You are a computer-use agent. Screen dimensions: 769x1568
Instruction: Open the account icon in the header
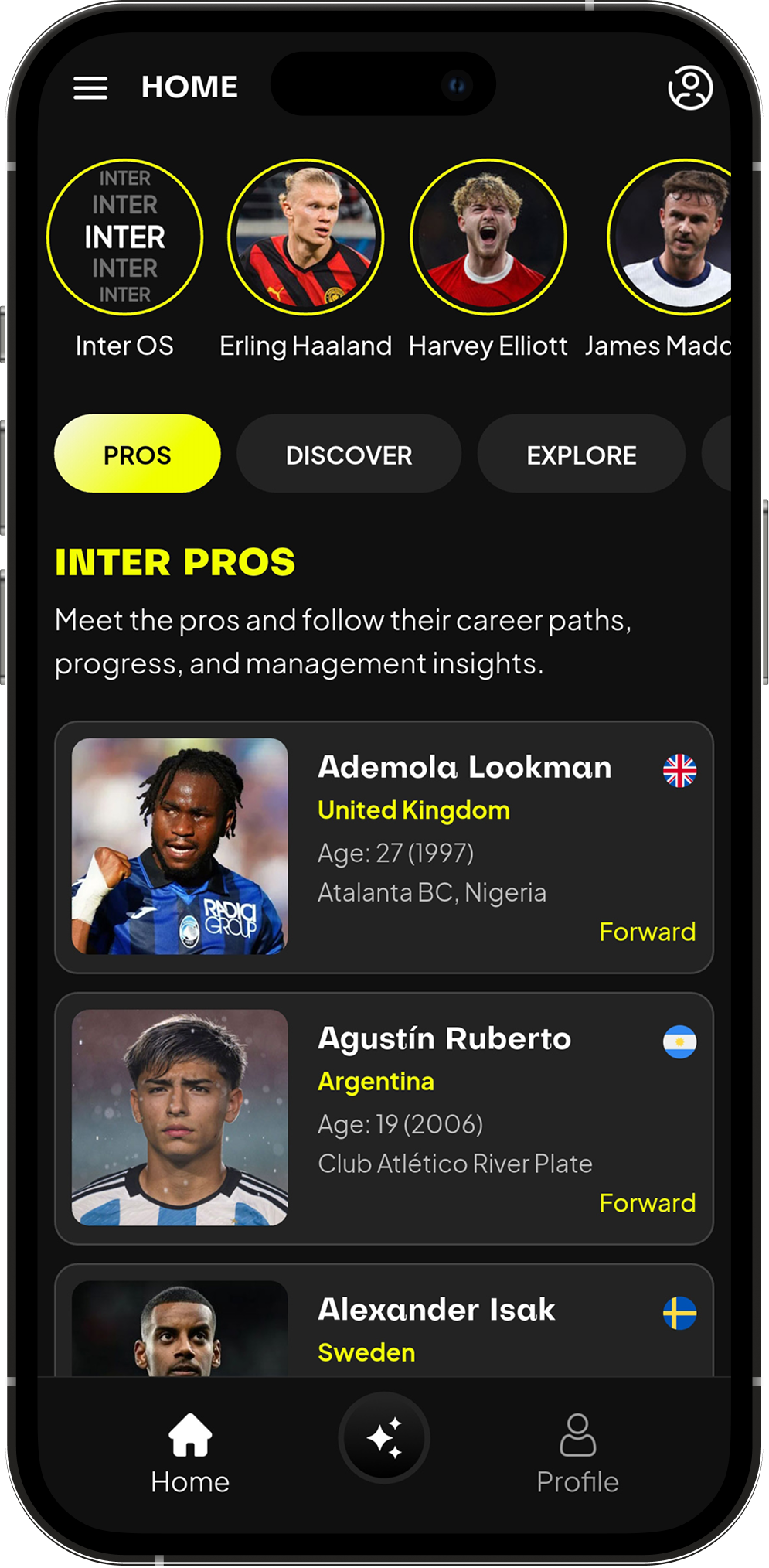coord(689,87)
